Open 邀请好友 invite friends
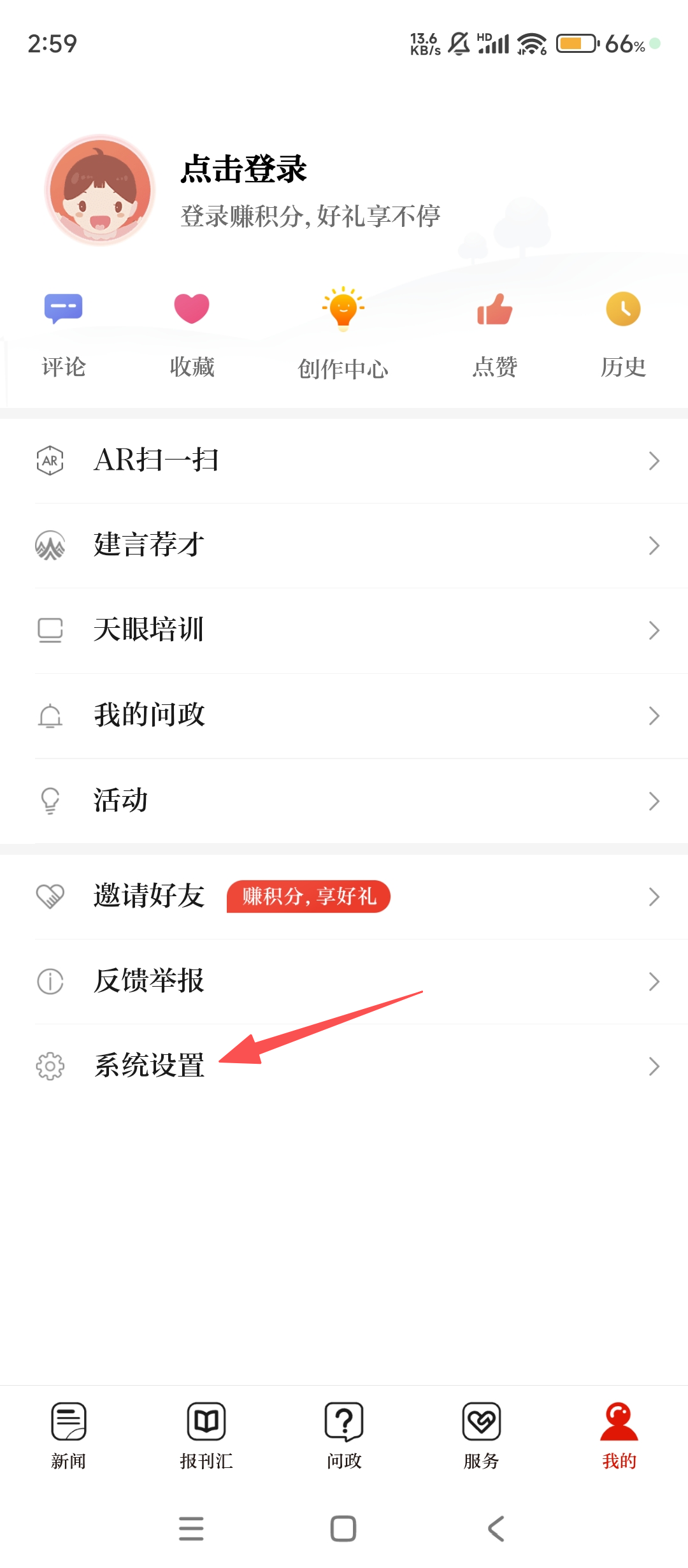 click(x=344, y=896)
